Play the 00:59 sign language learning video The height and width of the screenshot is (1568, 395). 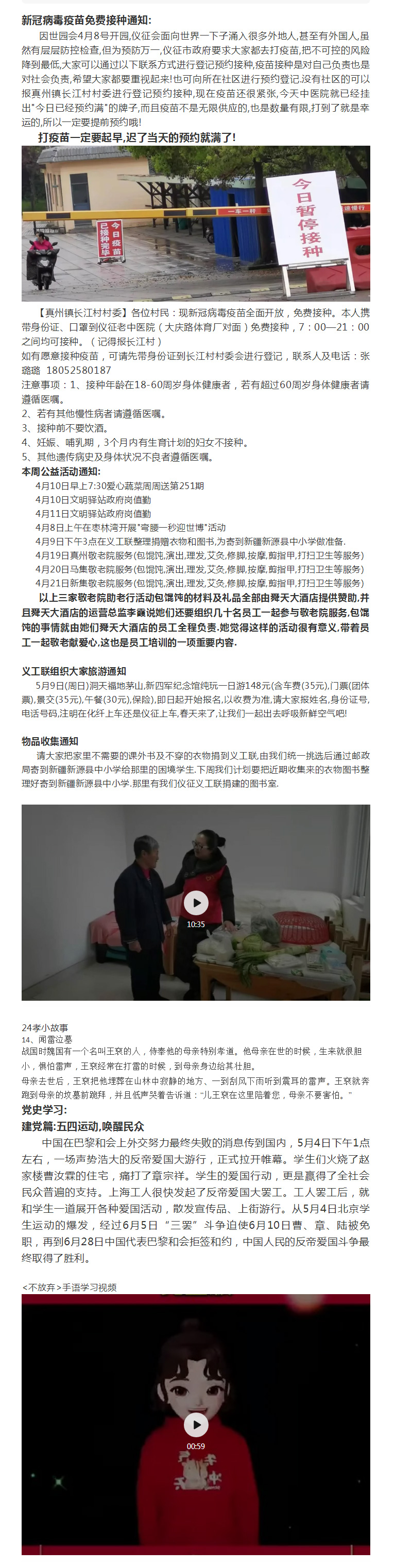coord(196,1424)
